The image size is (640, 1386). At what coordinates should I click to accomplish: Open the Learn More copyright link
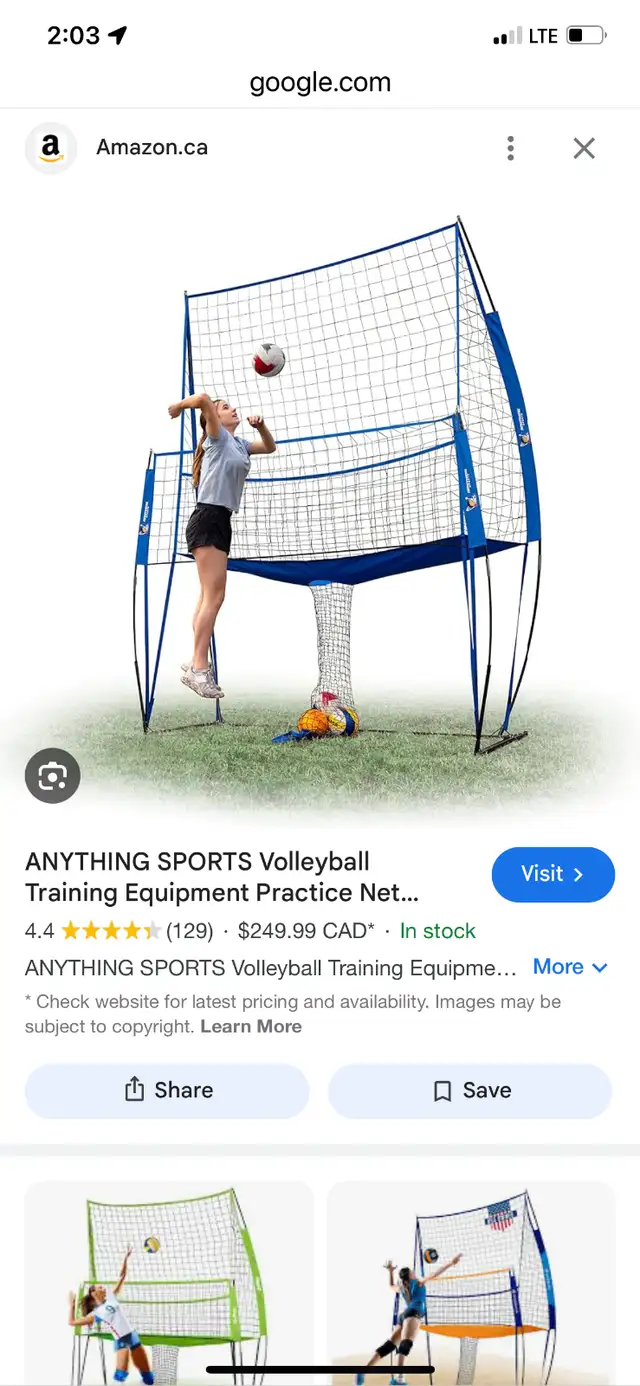[251, 1026]
